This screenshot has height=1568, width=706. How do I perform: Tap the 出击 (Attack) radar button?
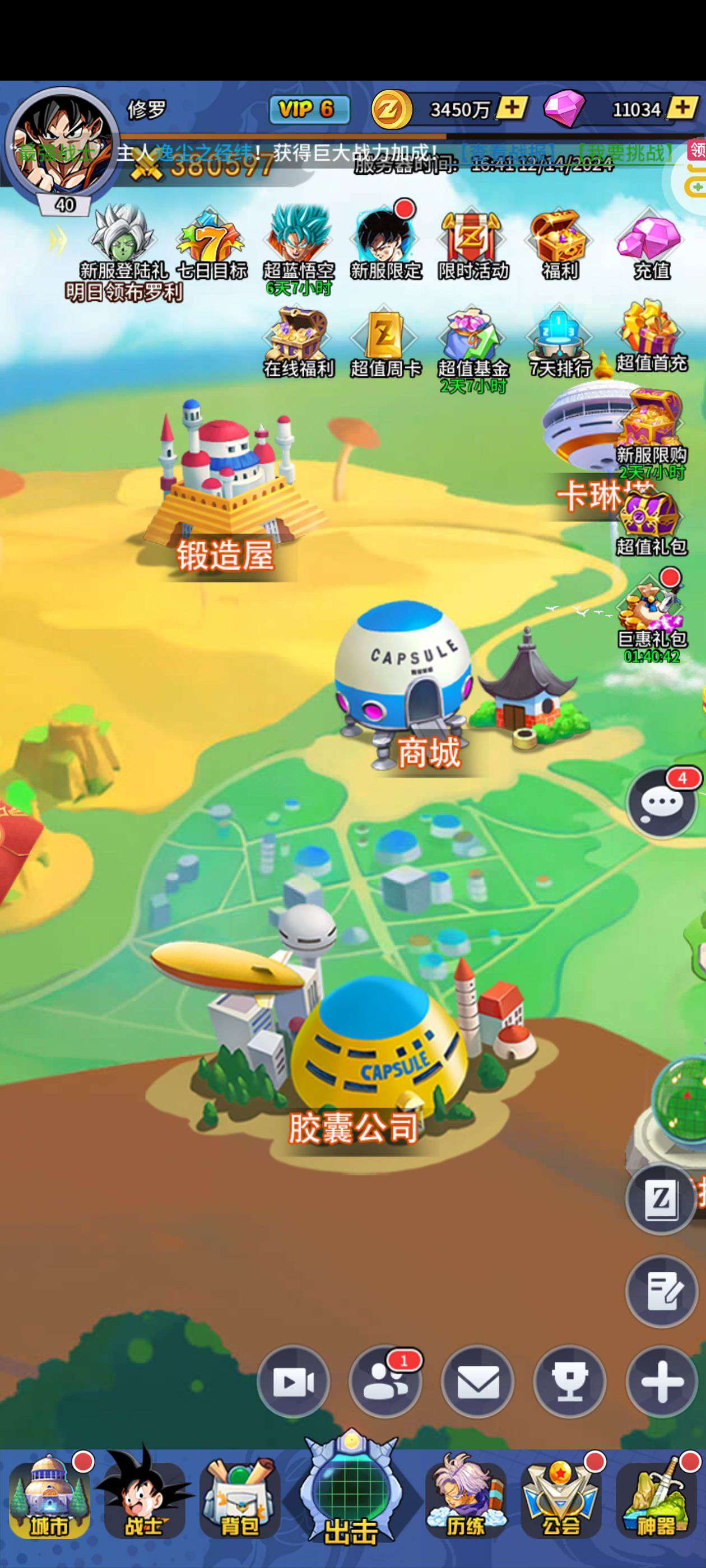tap(351, 1497)
